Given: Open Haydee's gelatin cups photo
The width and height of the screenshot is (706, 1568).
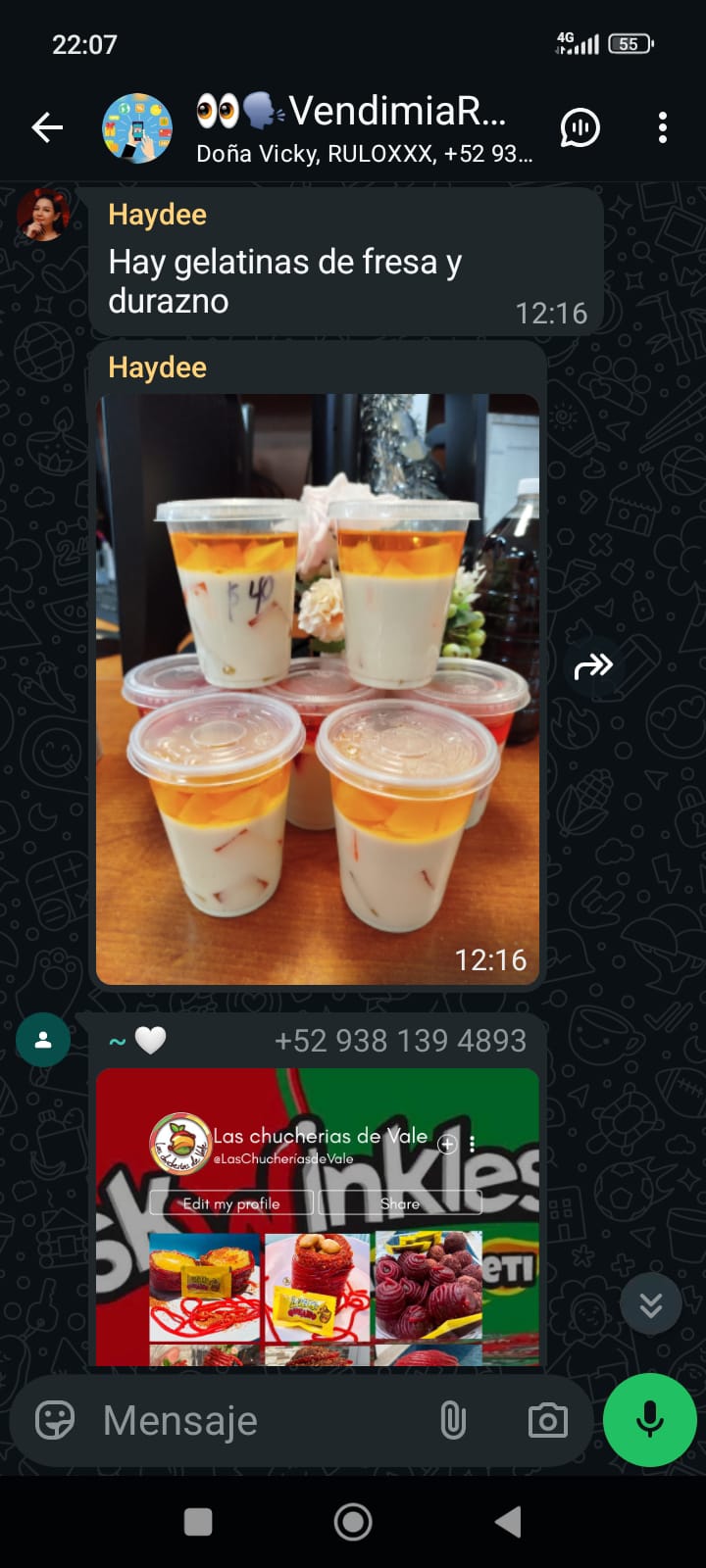Looking at the screenshot, I should 318,688.
